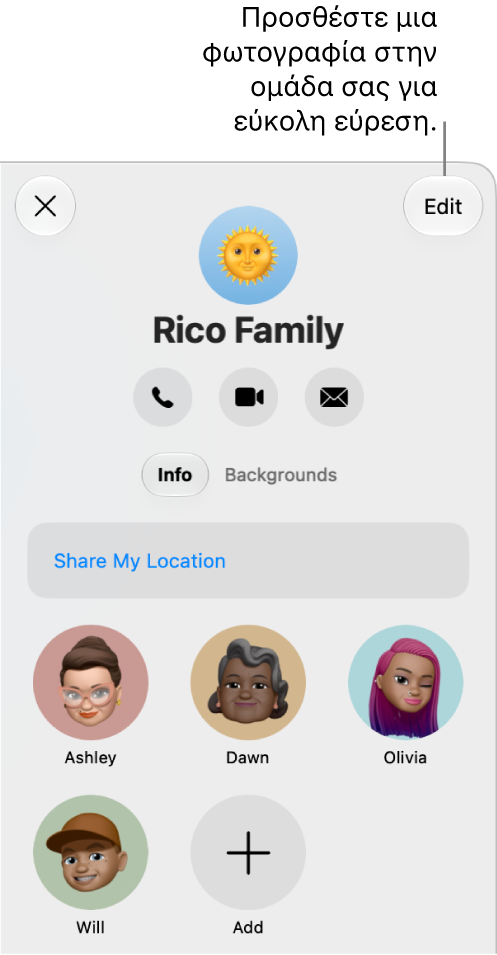
Task: Close the group info panel
Action: click(x=46, y=206)
